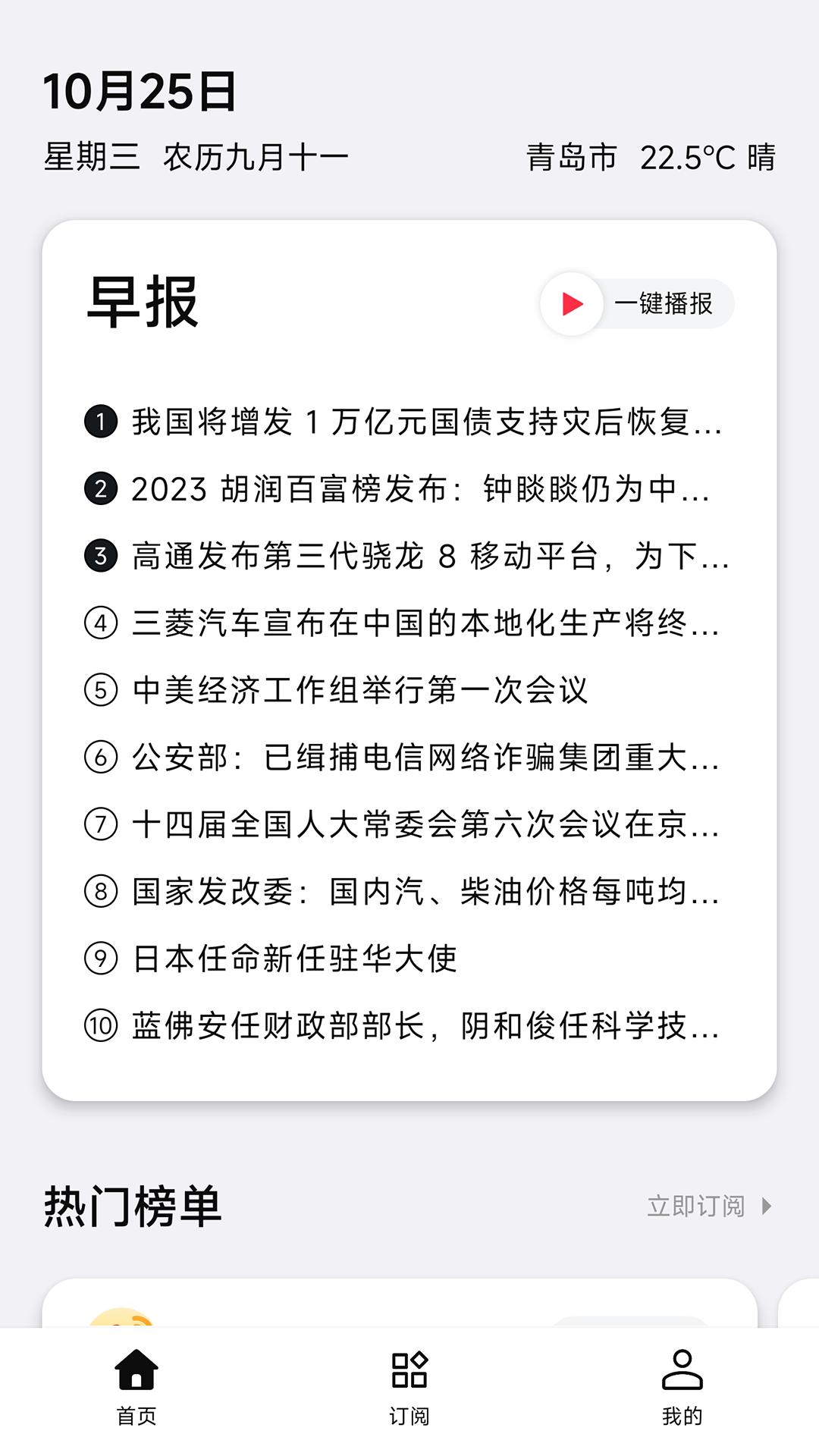Screen dimensions: 819x1456
Task: Tap the number 1 badge icon
Action: (x=101, y=423)
